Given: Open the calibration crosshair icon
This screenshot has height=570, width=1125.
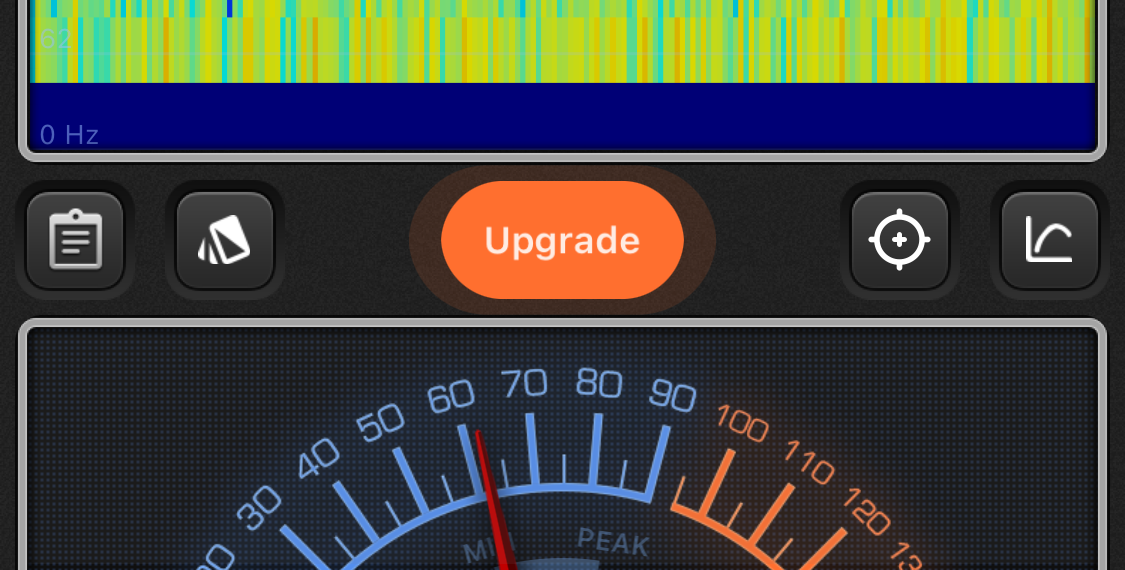Looking at the screenshot, I should (899, 241).
